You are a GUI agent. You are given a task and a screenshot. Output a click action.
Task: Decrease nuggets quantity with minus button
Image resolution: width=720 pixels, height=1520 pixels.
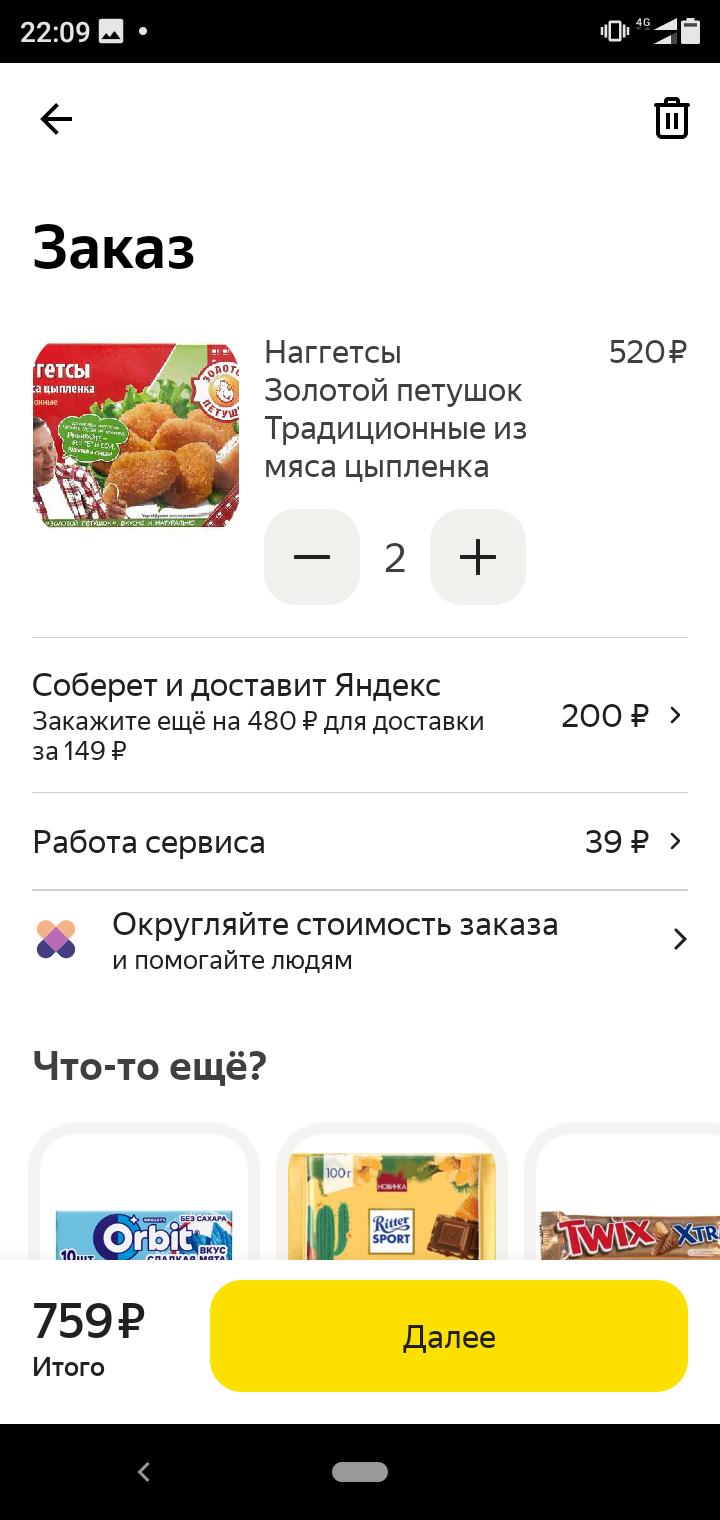point(312,557)
